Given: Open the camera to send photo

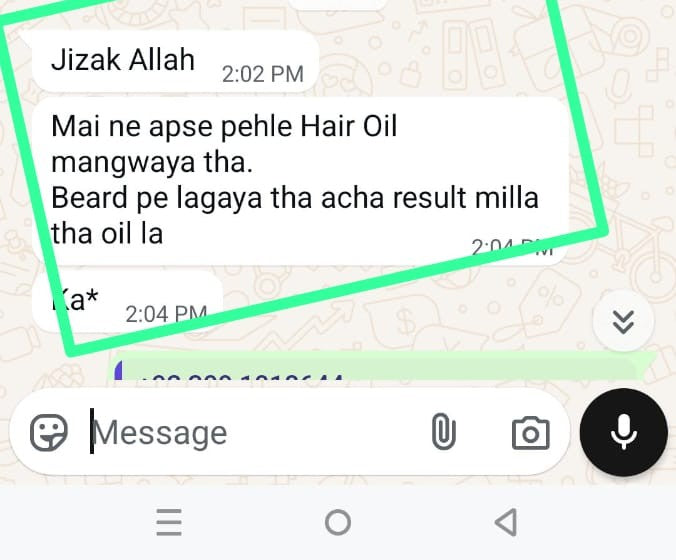Looking at the screenshot, I should (530, 433).
